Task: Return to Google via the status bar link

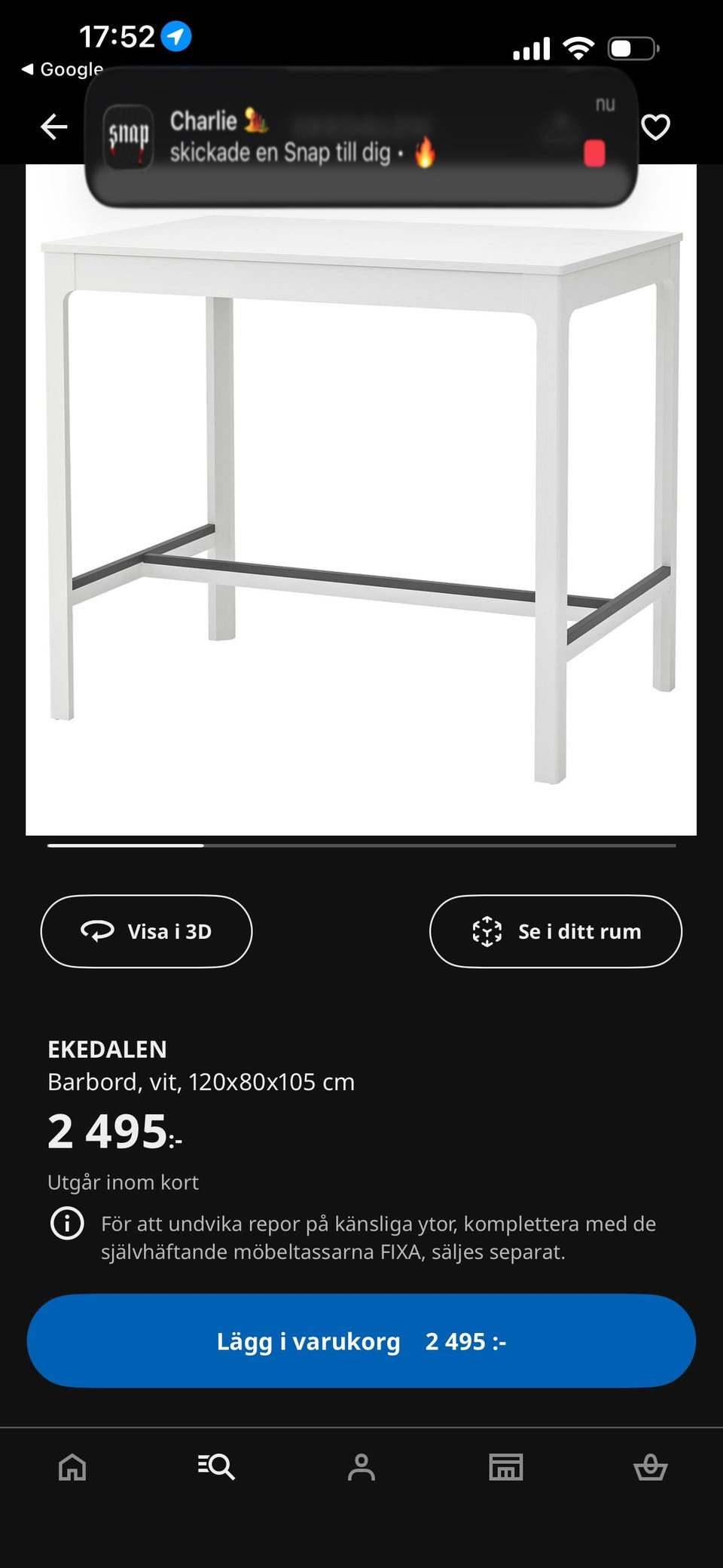Action: [x=63, y=69]
